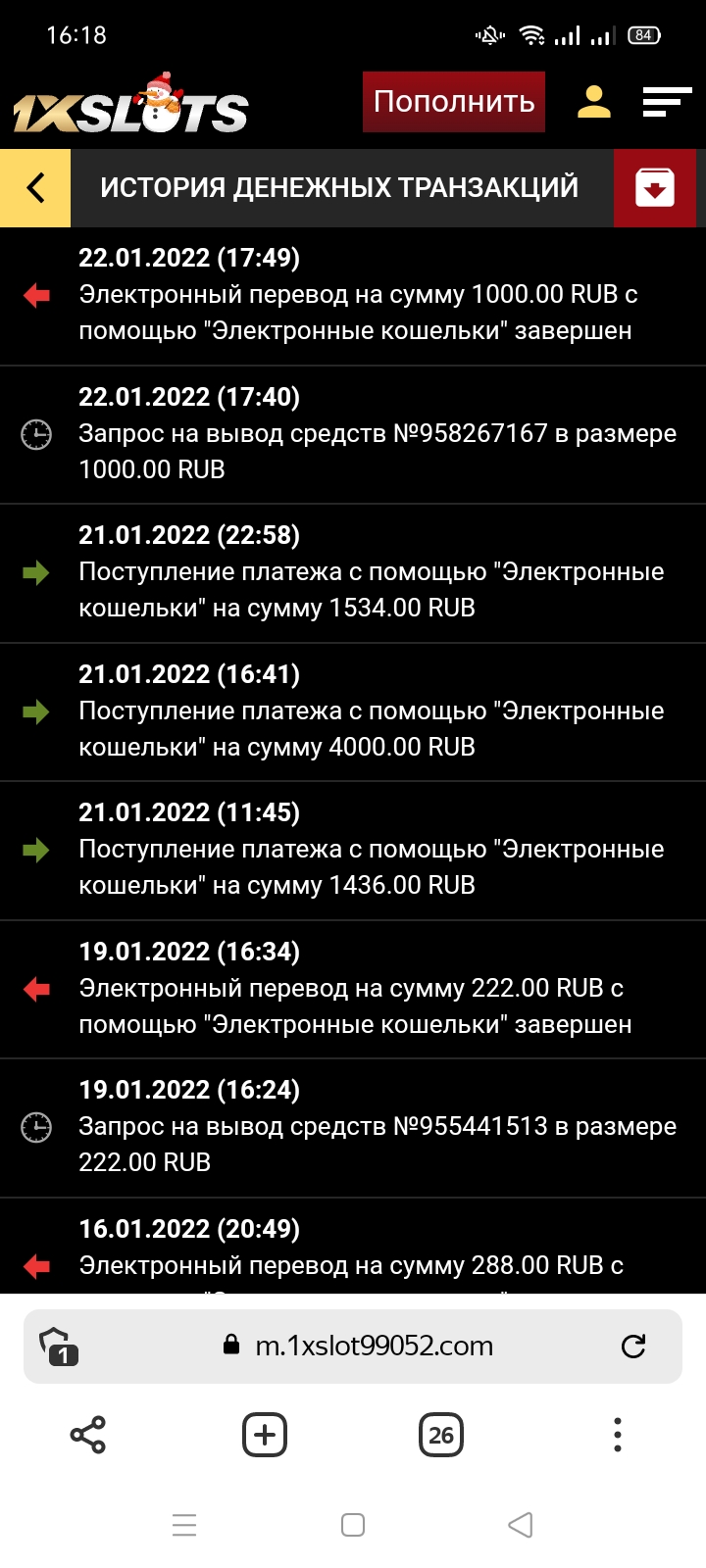Open a new browser tab
Viewport: 706px width, 1568px height.
click(265, 1436)
